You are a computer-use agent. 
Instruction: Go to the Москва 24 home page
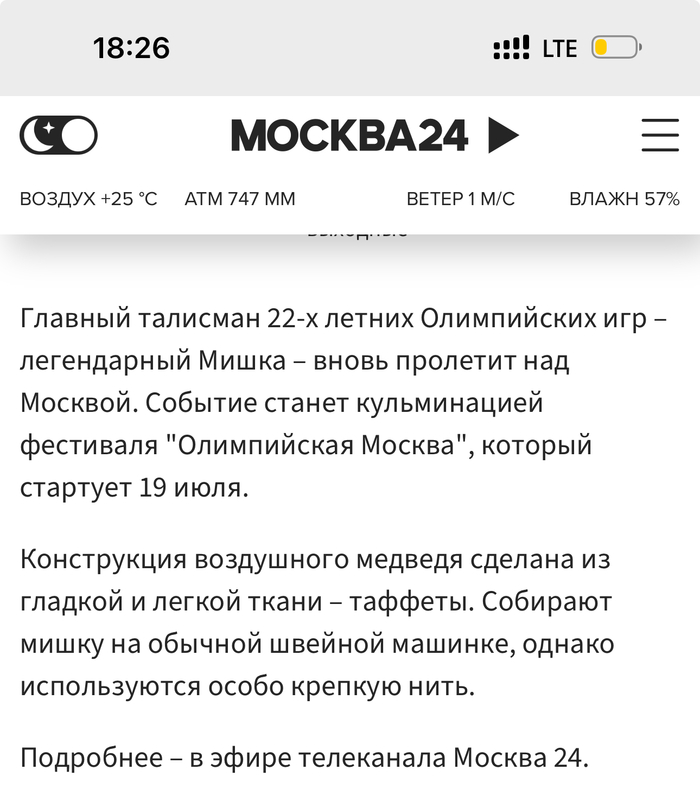coord(349,135)
